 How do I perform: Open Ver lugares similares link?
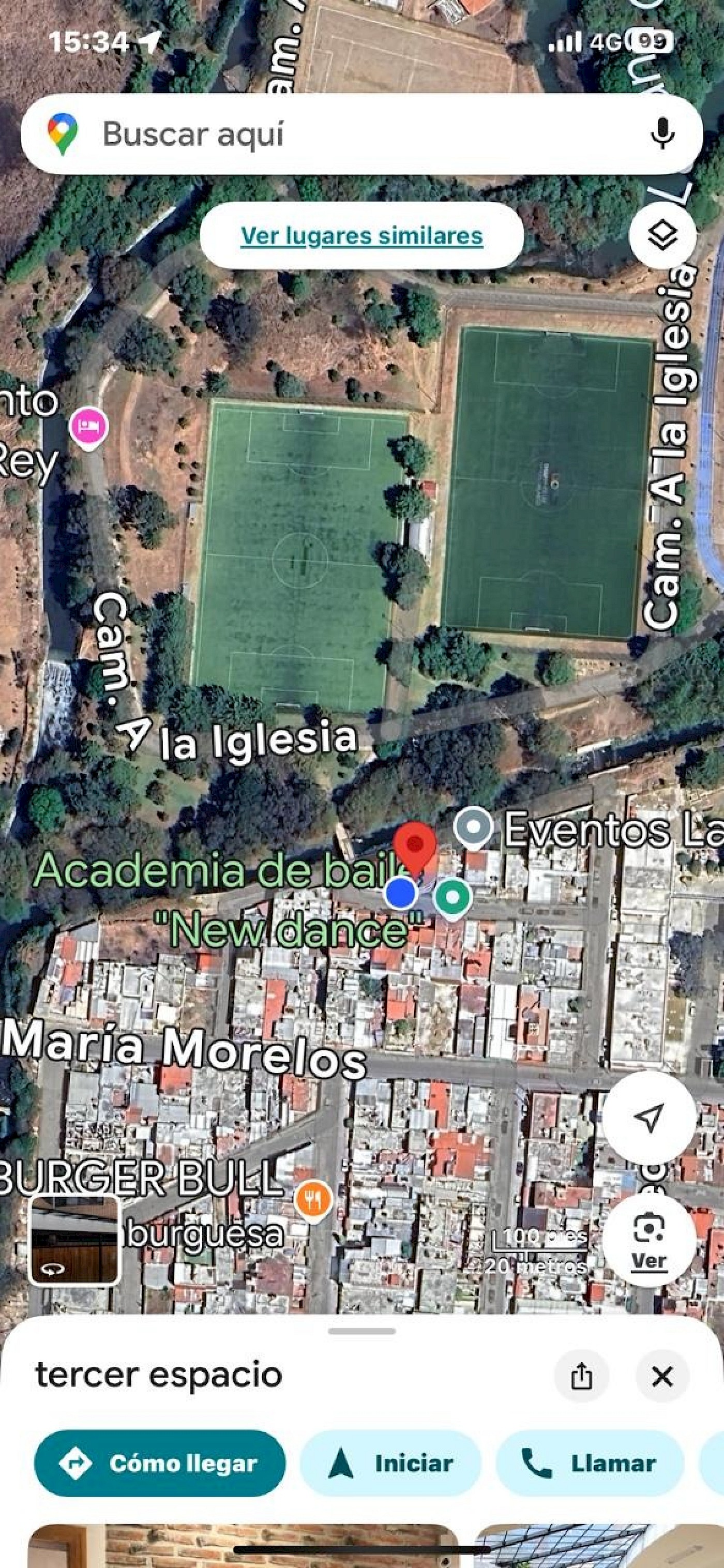tap(361, 236)
